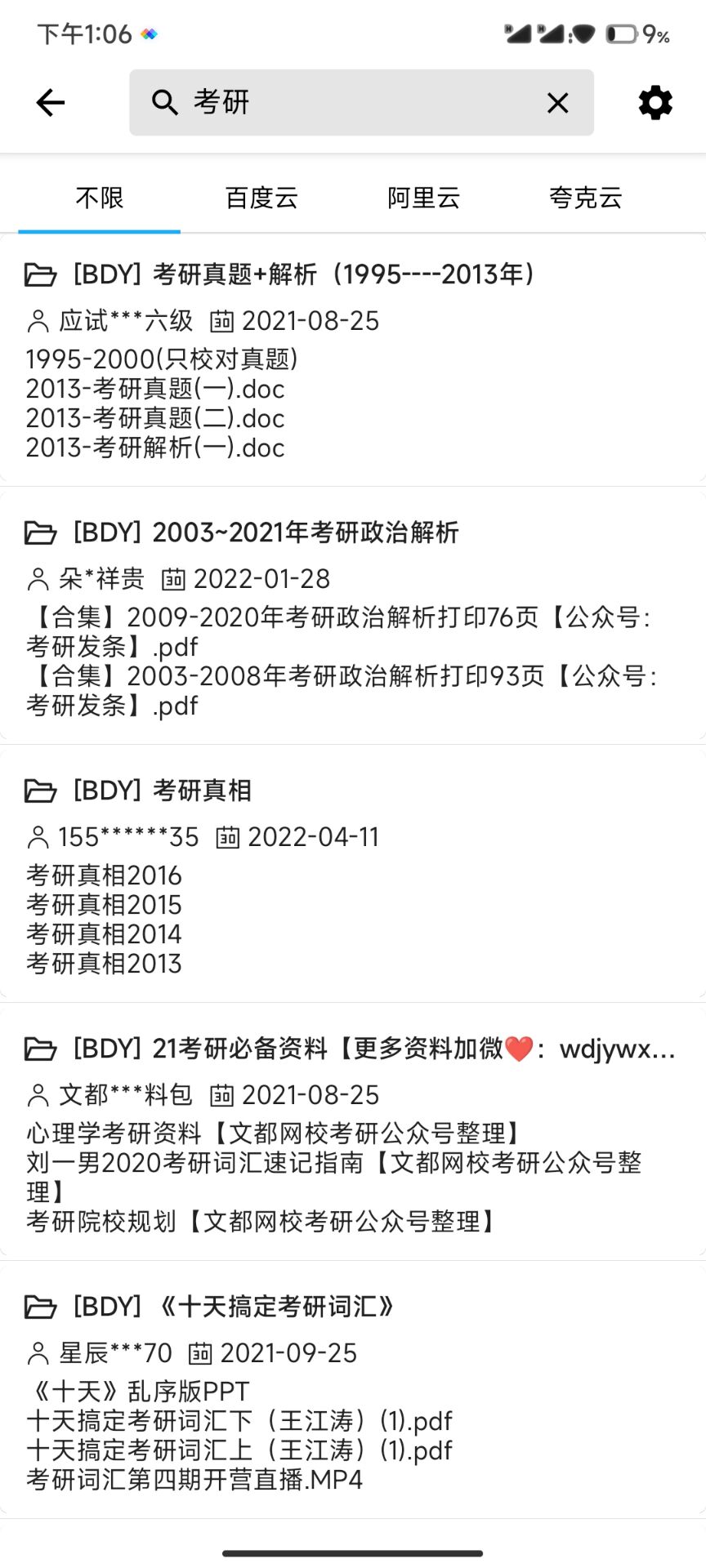This screenshot has height=1568, width=706.
Task: Switch to the 百度云 tab
Action: click(x=261, y=198)
